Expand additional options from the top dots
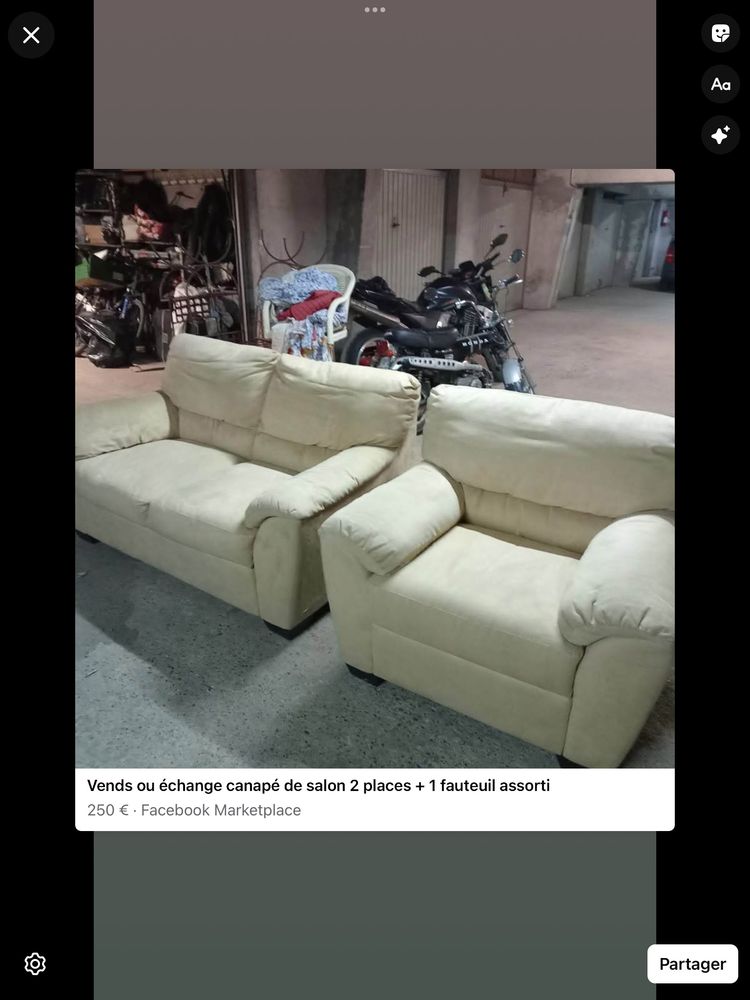 tap(374, 9)
